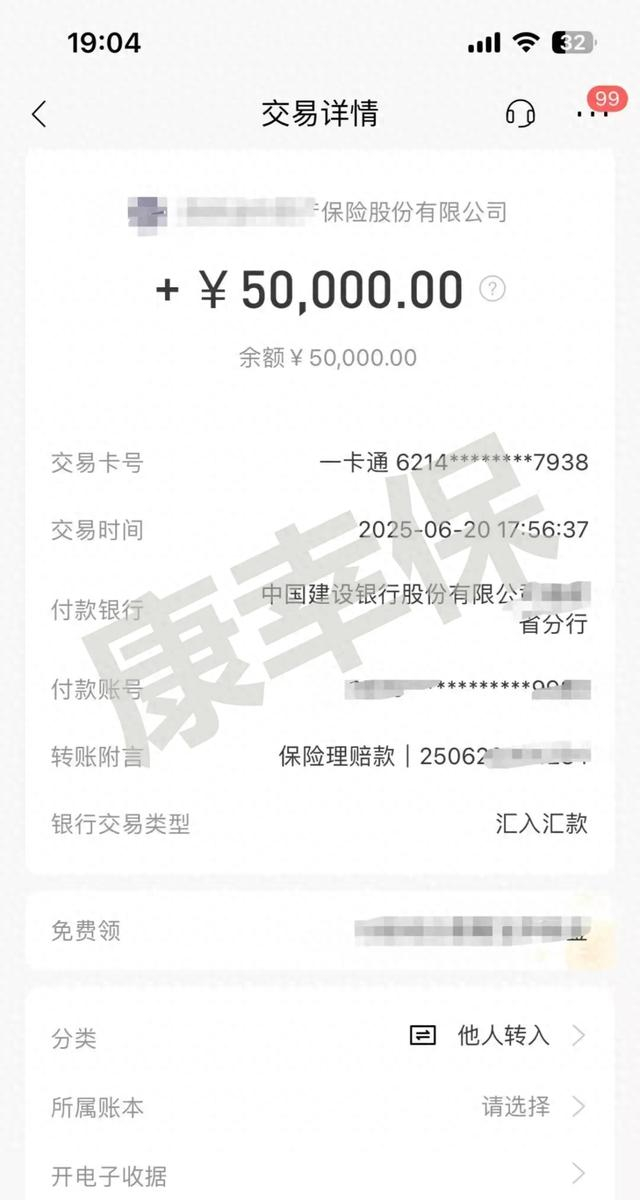Select a ledger in 所属账本

tap(532, 1107)
